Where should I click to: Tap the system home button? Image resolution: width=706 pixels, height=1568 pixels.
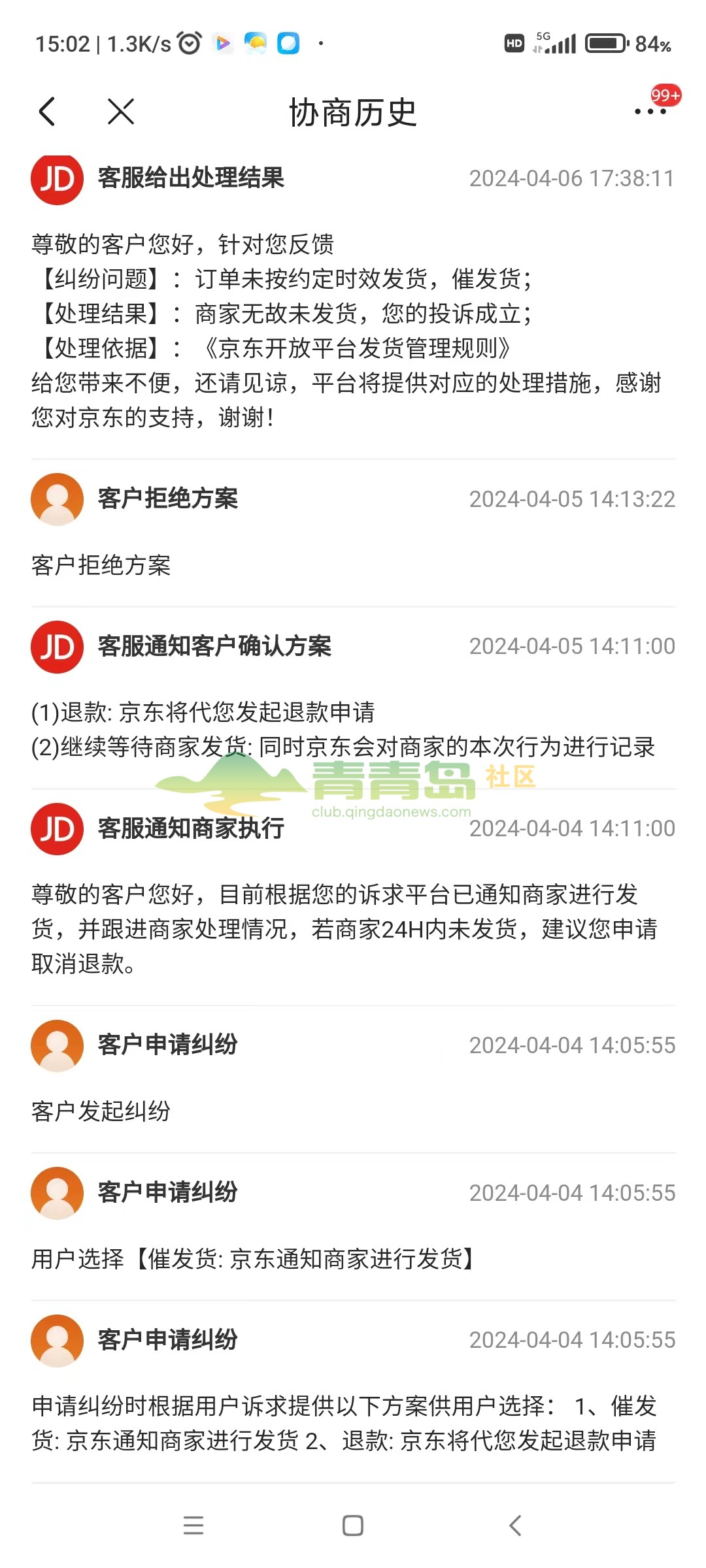click(x=353, y=1526)
